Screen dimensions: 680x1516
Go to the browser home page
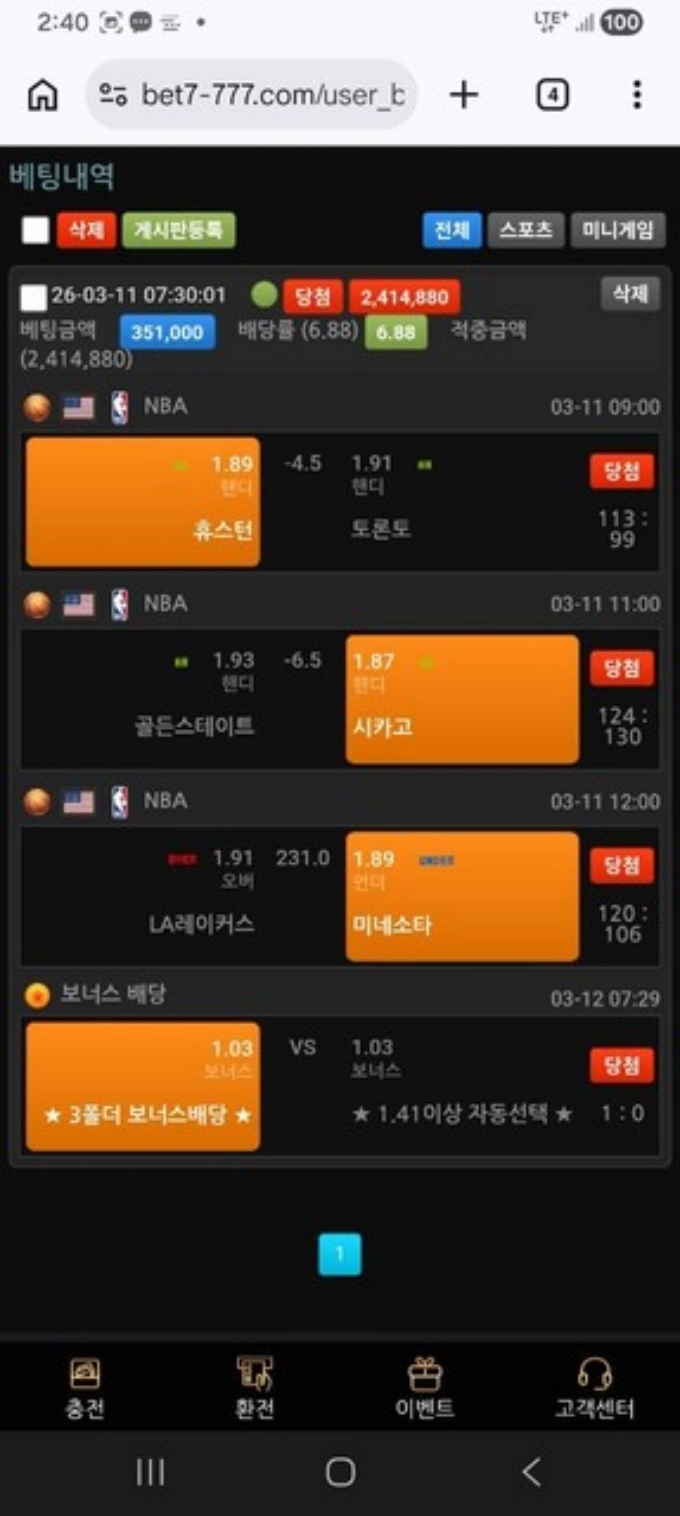coord(42,95)
